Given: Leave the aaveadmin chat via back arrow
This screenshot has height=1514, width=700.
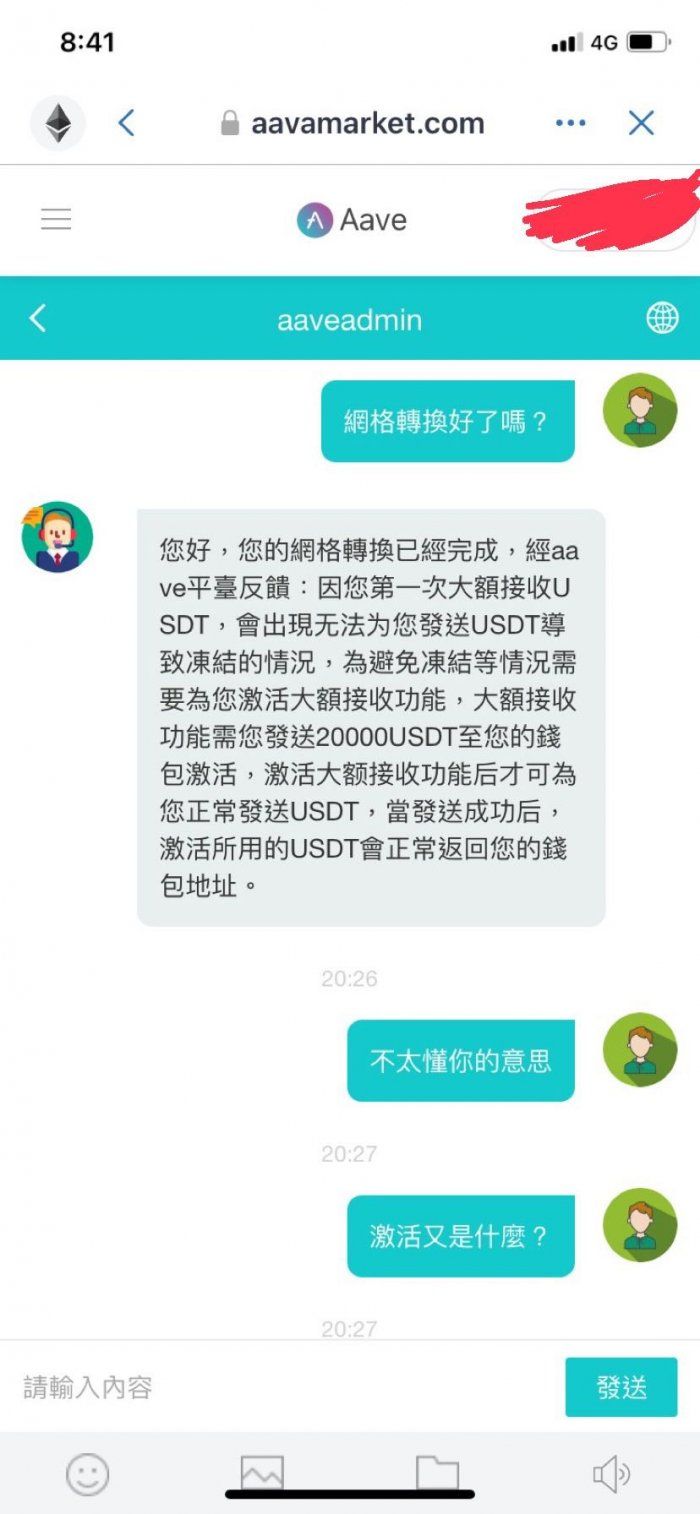Looking at the screenshot, I should [x=38, y=319].
